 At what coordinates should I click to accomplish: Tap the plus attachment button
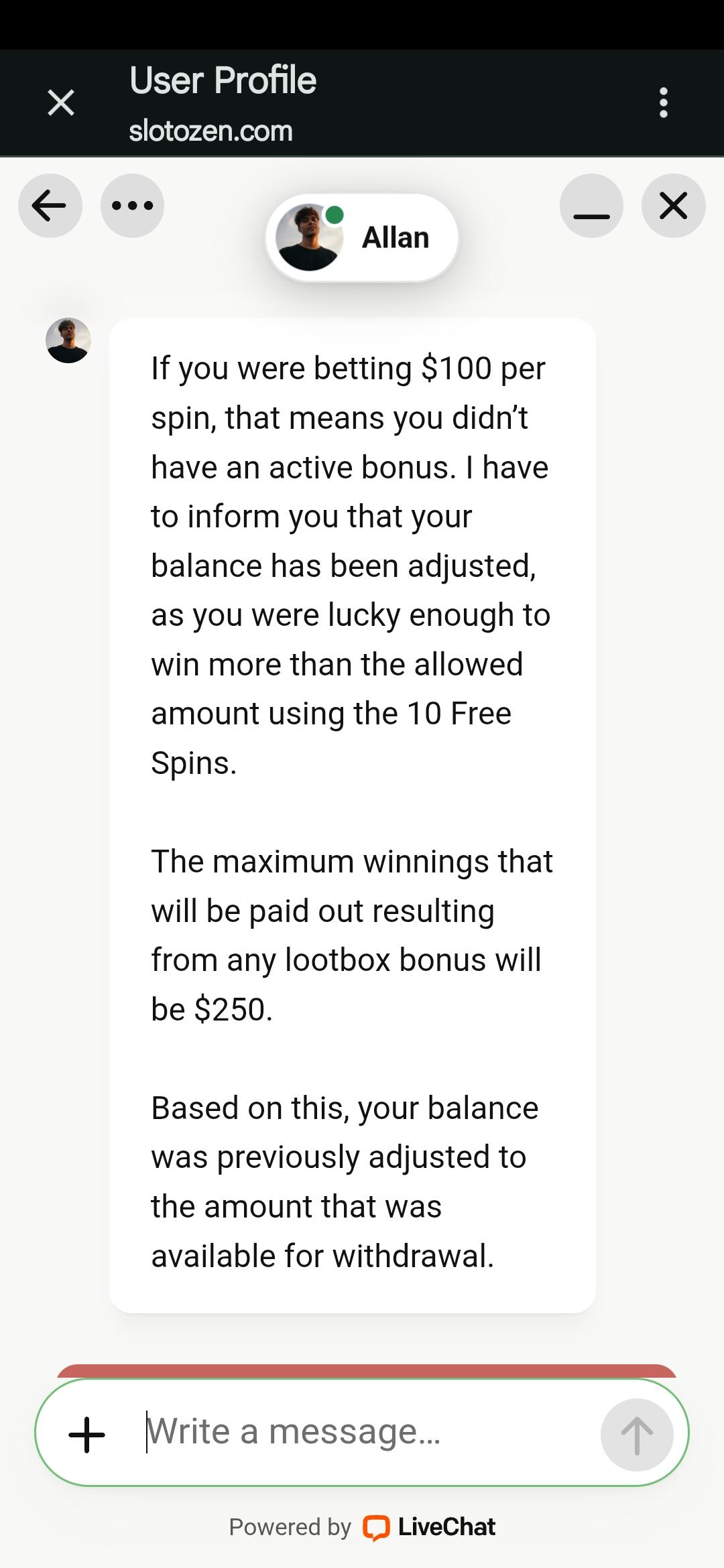point(87,1435)
